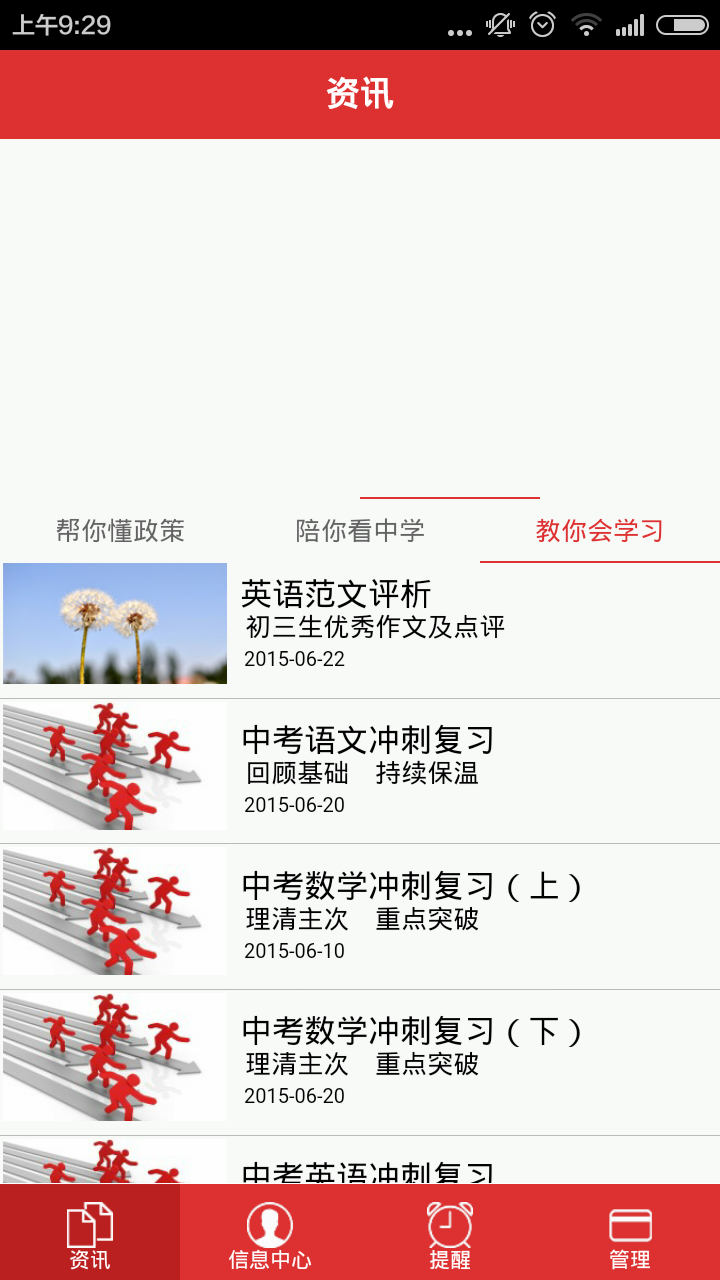Tap the 提醒 alarm clock reminder icon

pyautogui.click(x=450, y=1230)
